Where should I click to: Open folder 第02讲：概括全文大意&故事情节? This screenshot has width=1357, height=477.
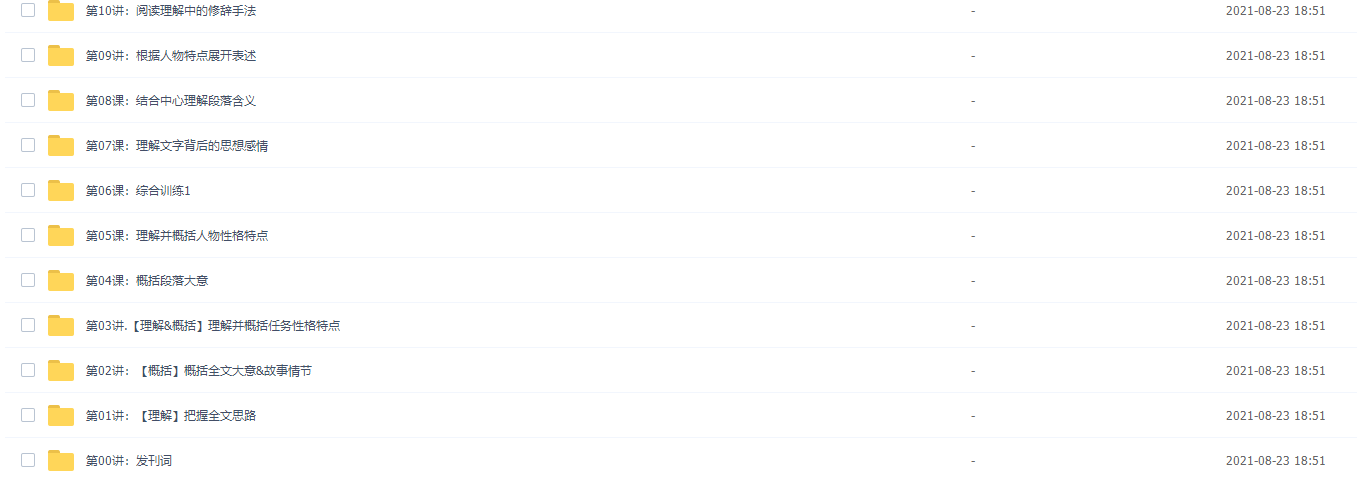tap(198, 371)
